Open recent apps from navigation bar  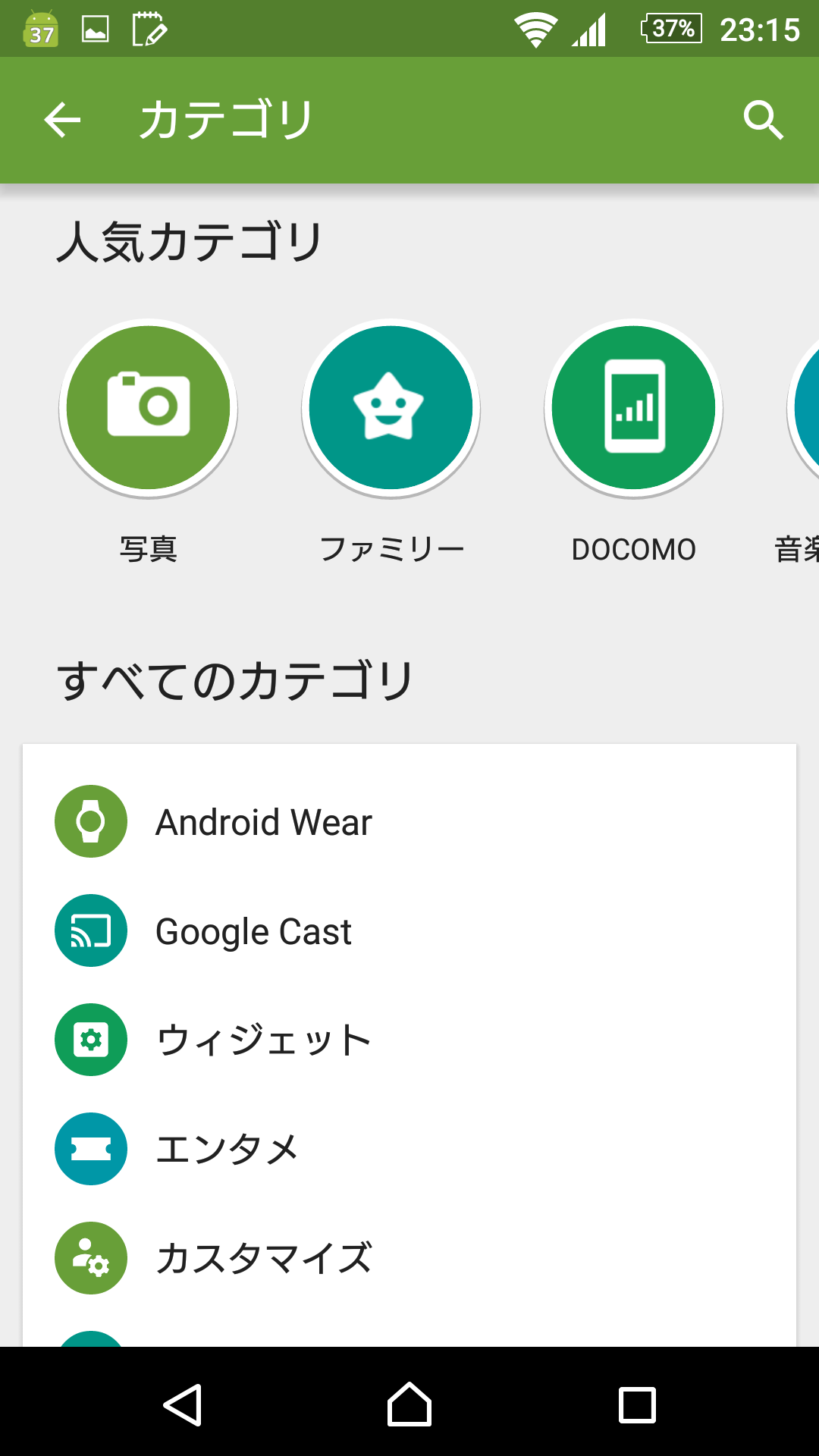tap(637, 1404)
